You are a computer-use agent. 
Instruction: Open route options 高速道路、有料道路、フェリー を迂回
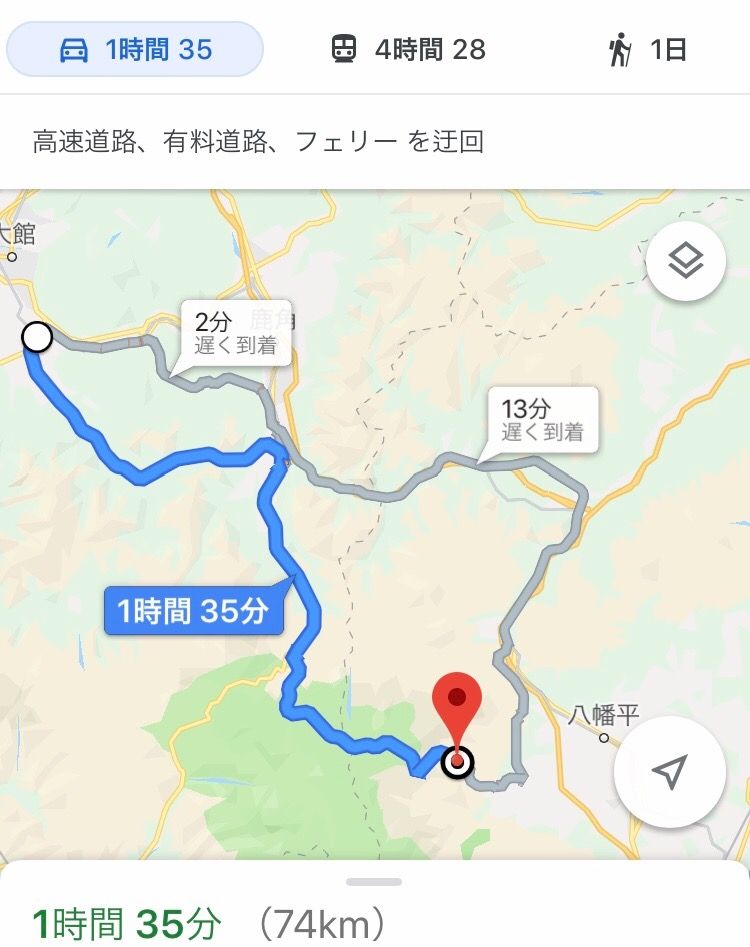coord(258,141)
